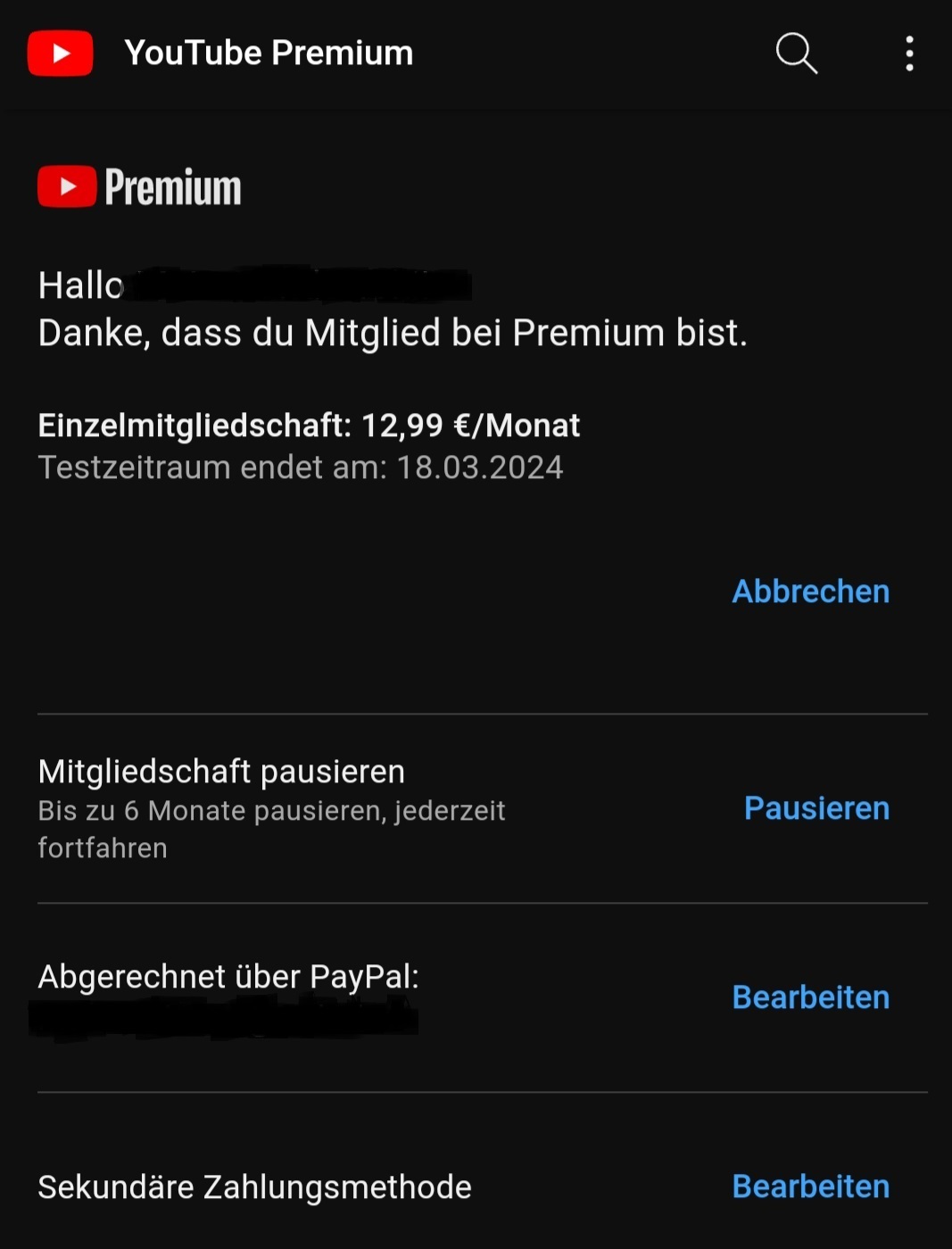Screen dimensions: 952x1249
Task: Edit the PayPal payment method via Bearbeiten
Action: 810,997
